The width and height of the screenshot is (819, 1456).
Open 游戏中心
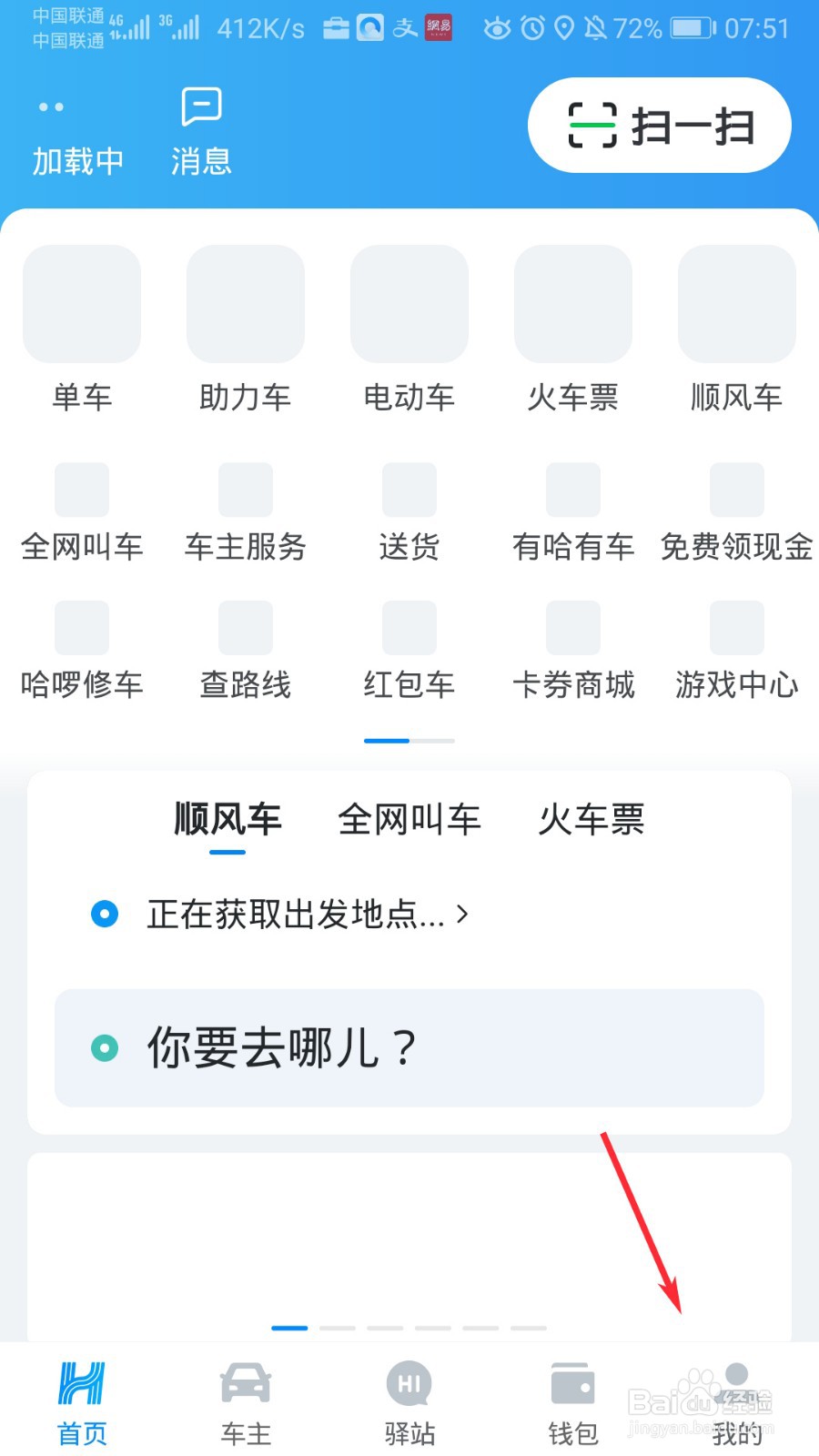(737, 652)
